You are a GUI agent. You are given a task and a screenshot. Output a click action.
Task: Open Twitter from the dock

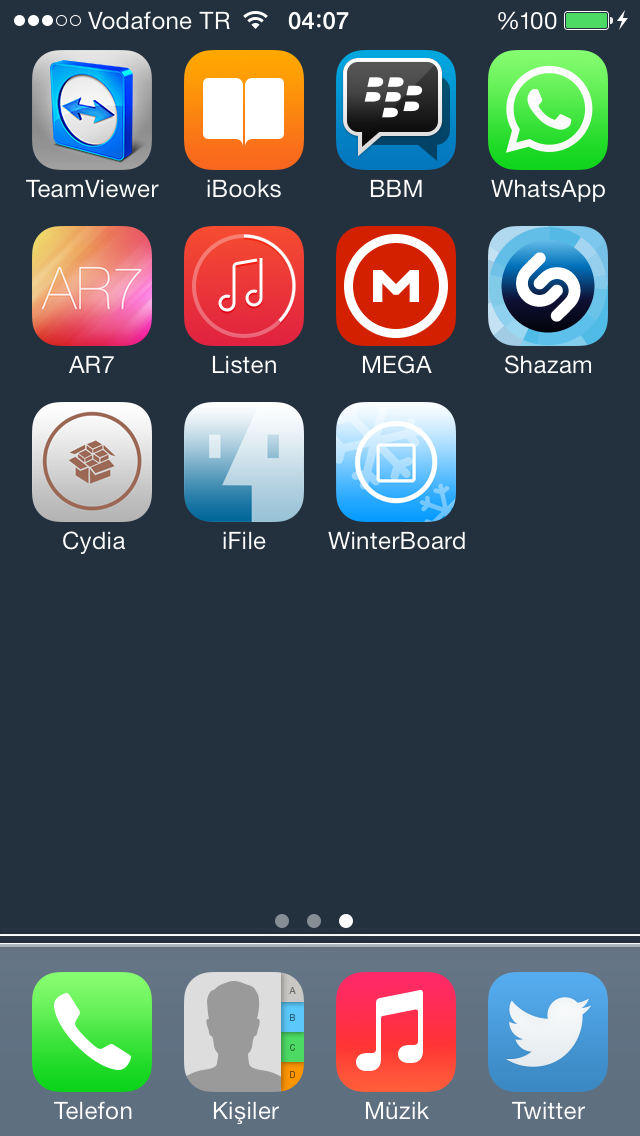[548, 1032]
